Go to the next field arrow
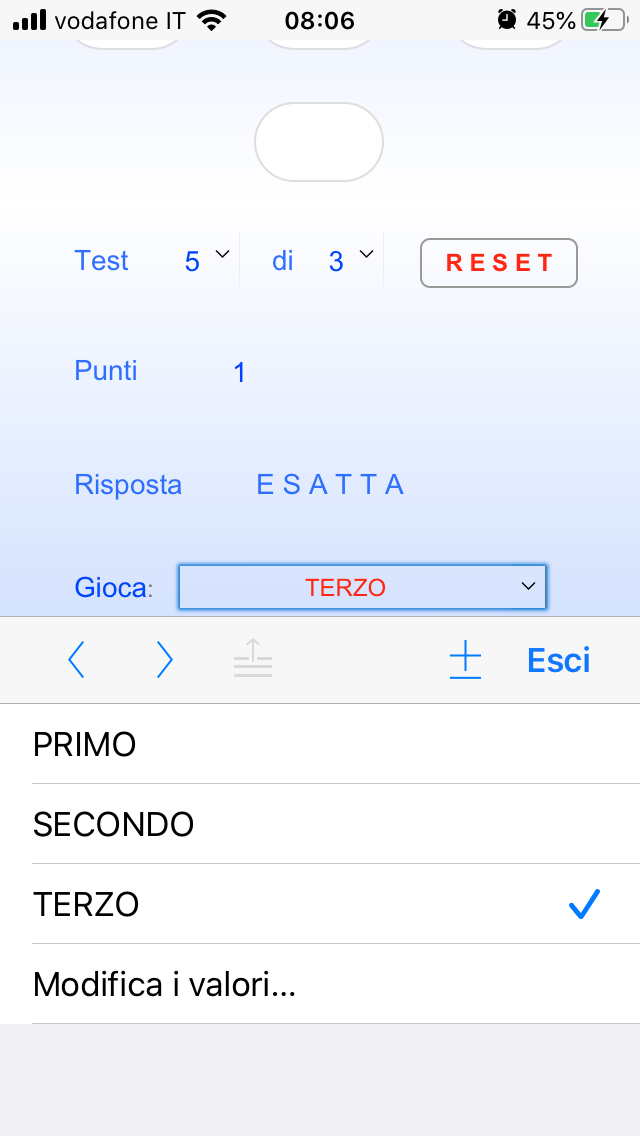 165,660
